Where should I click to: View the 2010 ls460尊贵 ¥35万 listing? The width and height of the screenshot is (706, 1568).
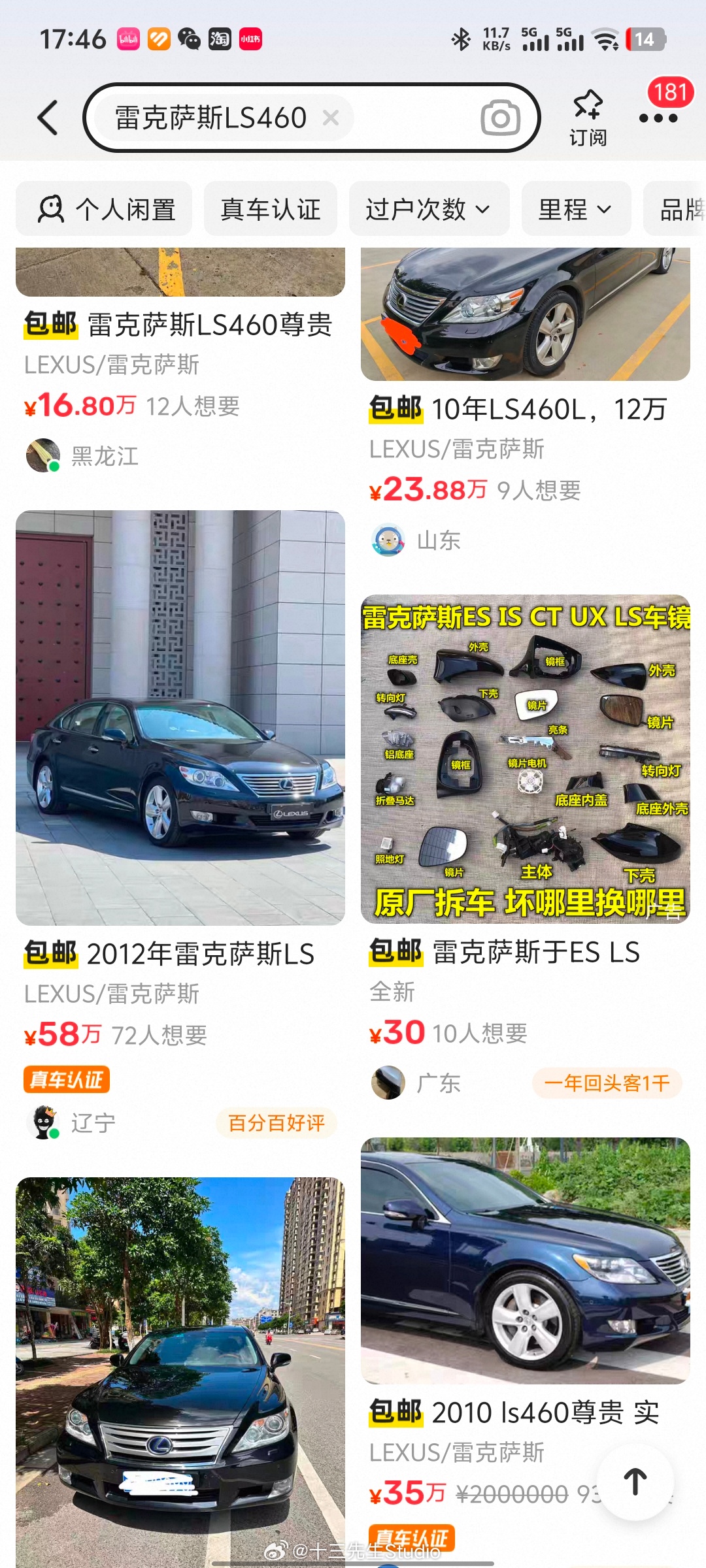coord(525,1261)
